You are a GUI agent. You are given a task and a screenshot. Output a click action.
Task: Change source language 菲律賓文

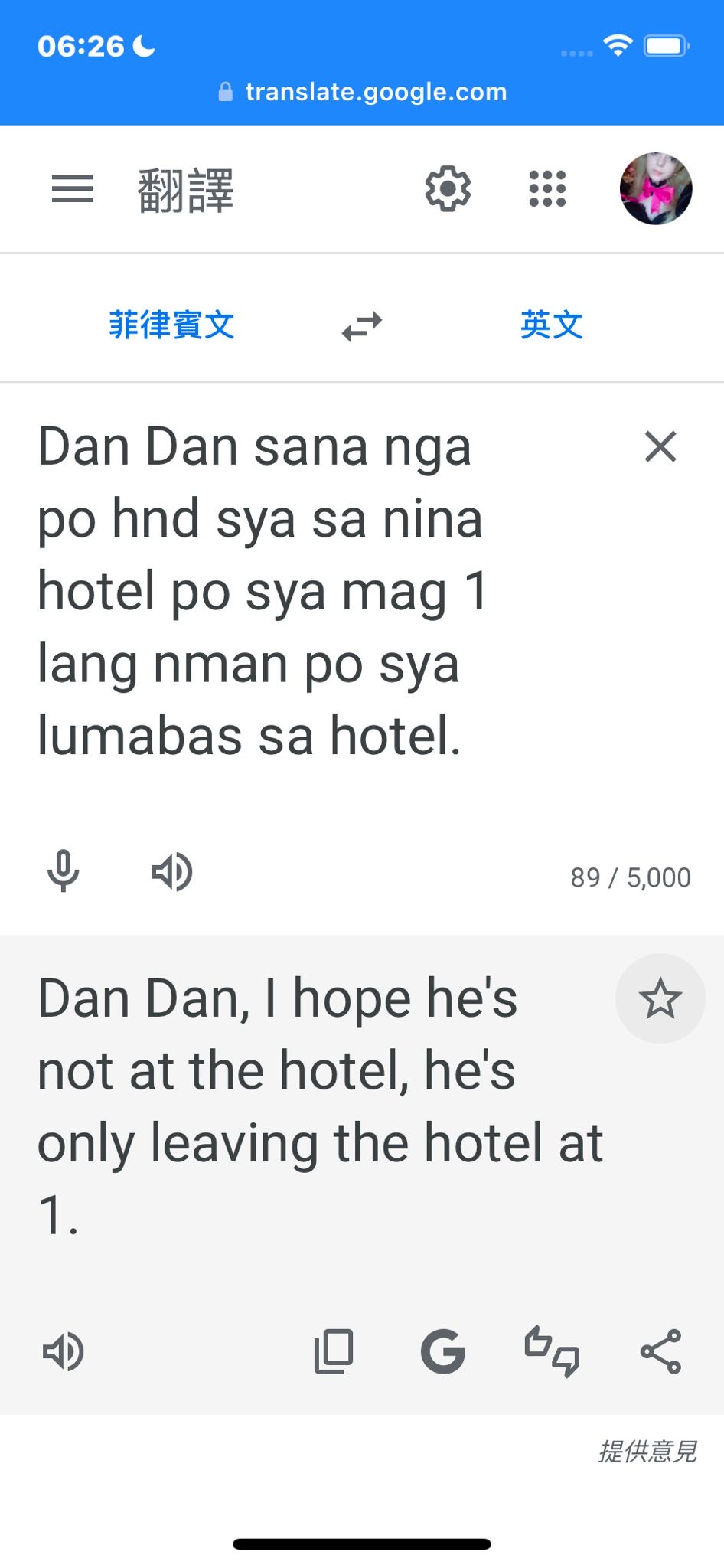pyautogui.click(x=171, y=325)
